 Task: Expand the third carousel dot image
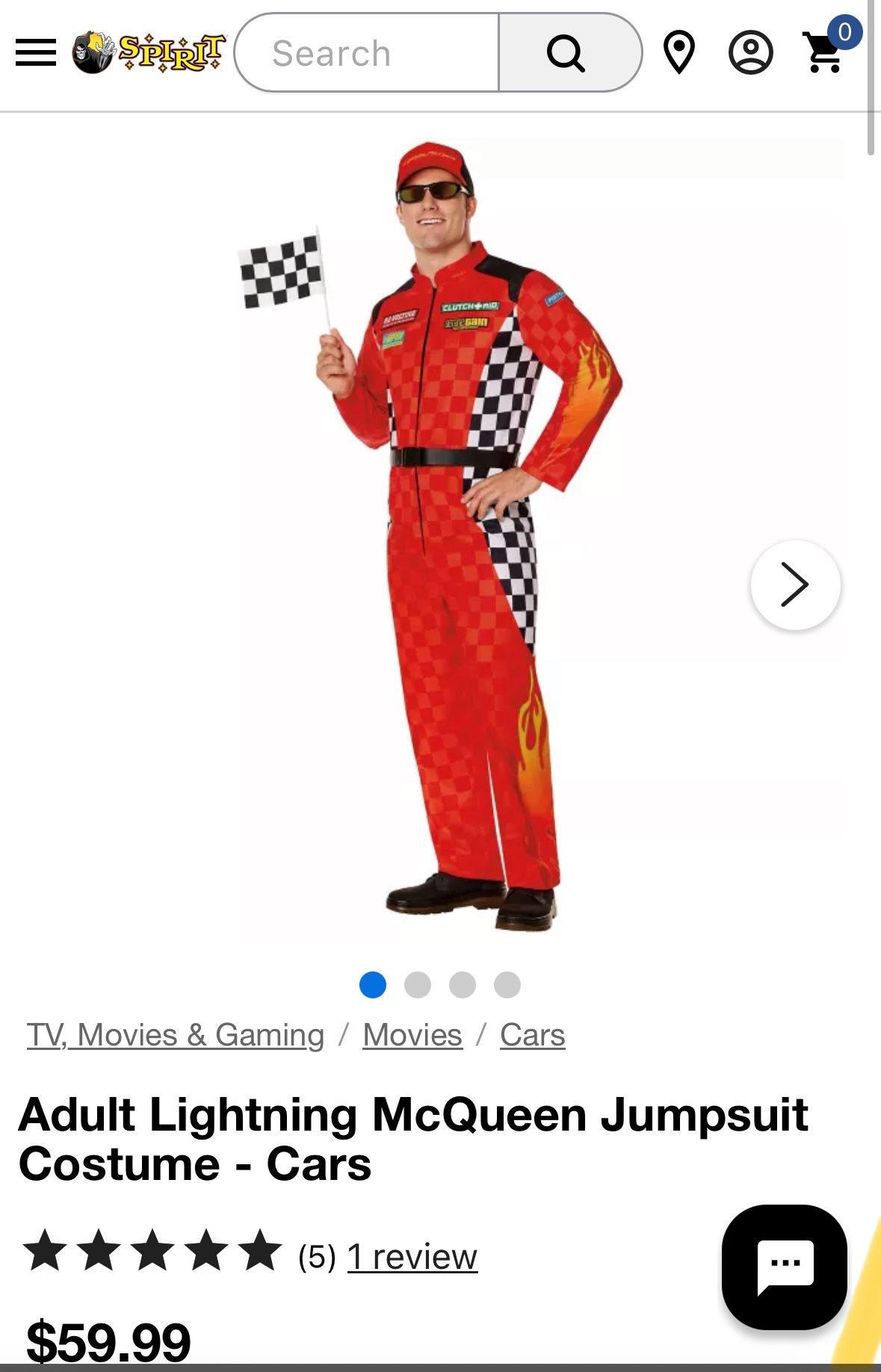pos(461,986)
